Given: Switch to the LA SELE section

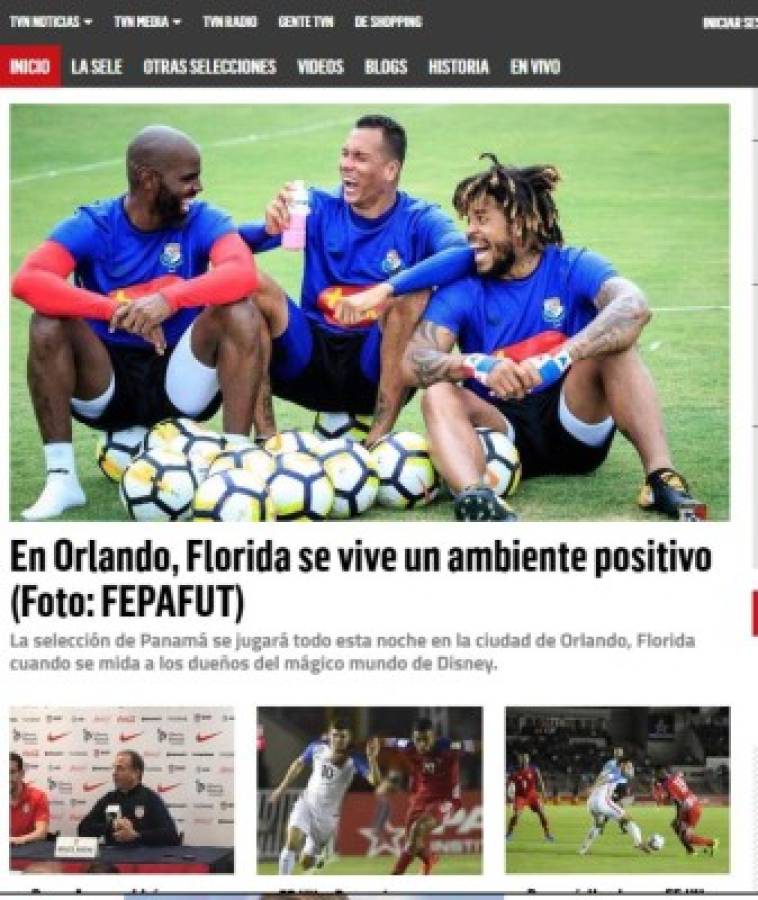Looking at the screenshot, I should click(94, 66).
